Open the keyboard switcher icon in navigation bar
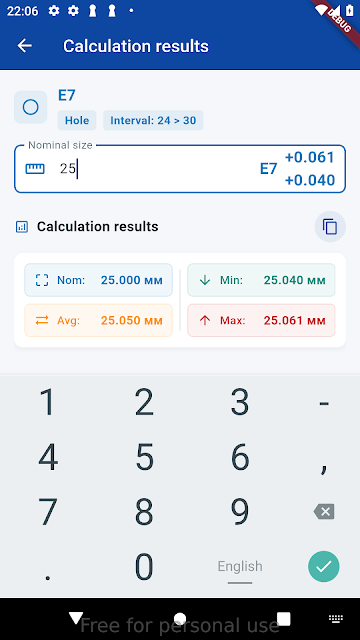The height and width of the screenshot is (640, 360). (336, 619)
